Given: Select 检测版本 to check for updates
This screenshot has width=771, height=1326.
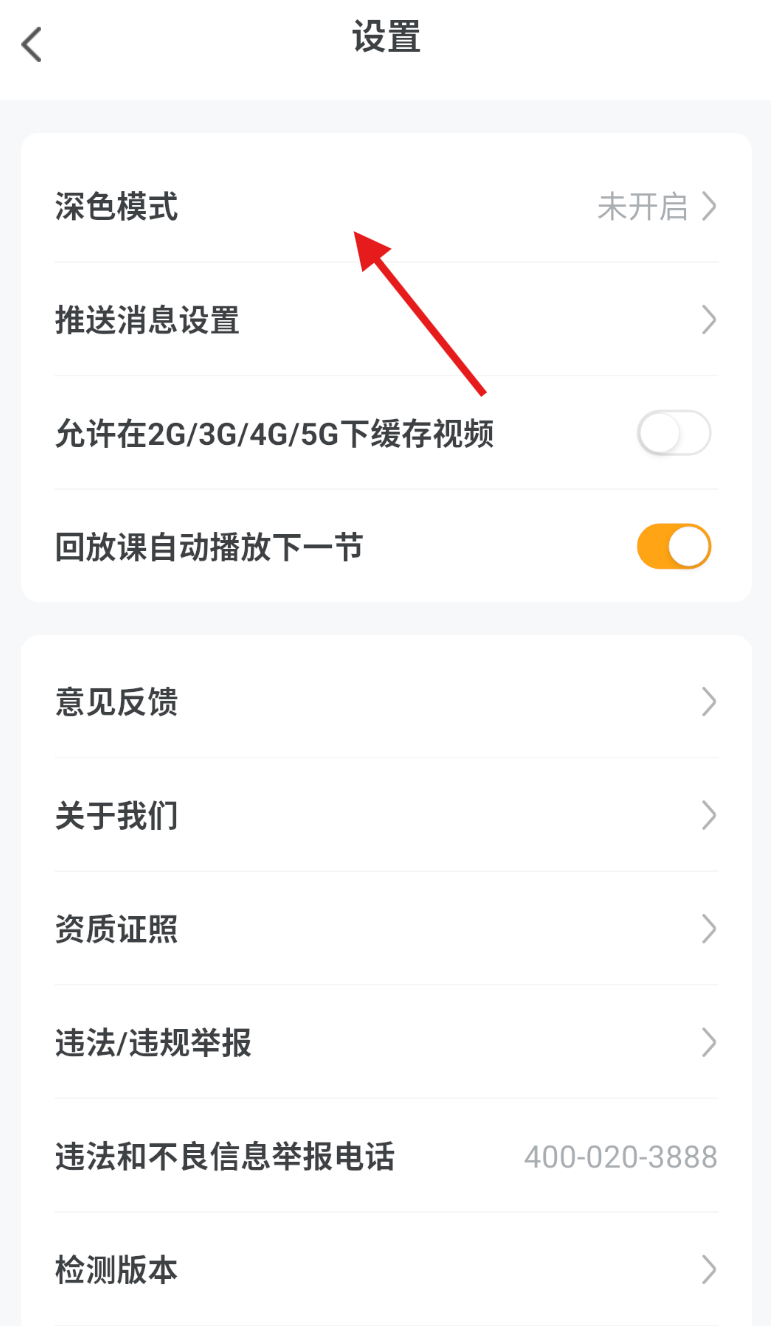Looking at the screenshot, I should point(385,1270).
